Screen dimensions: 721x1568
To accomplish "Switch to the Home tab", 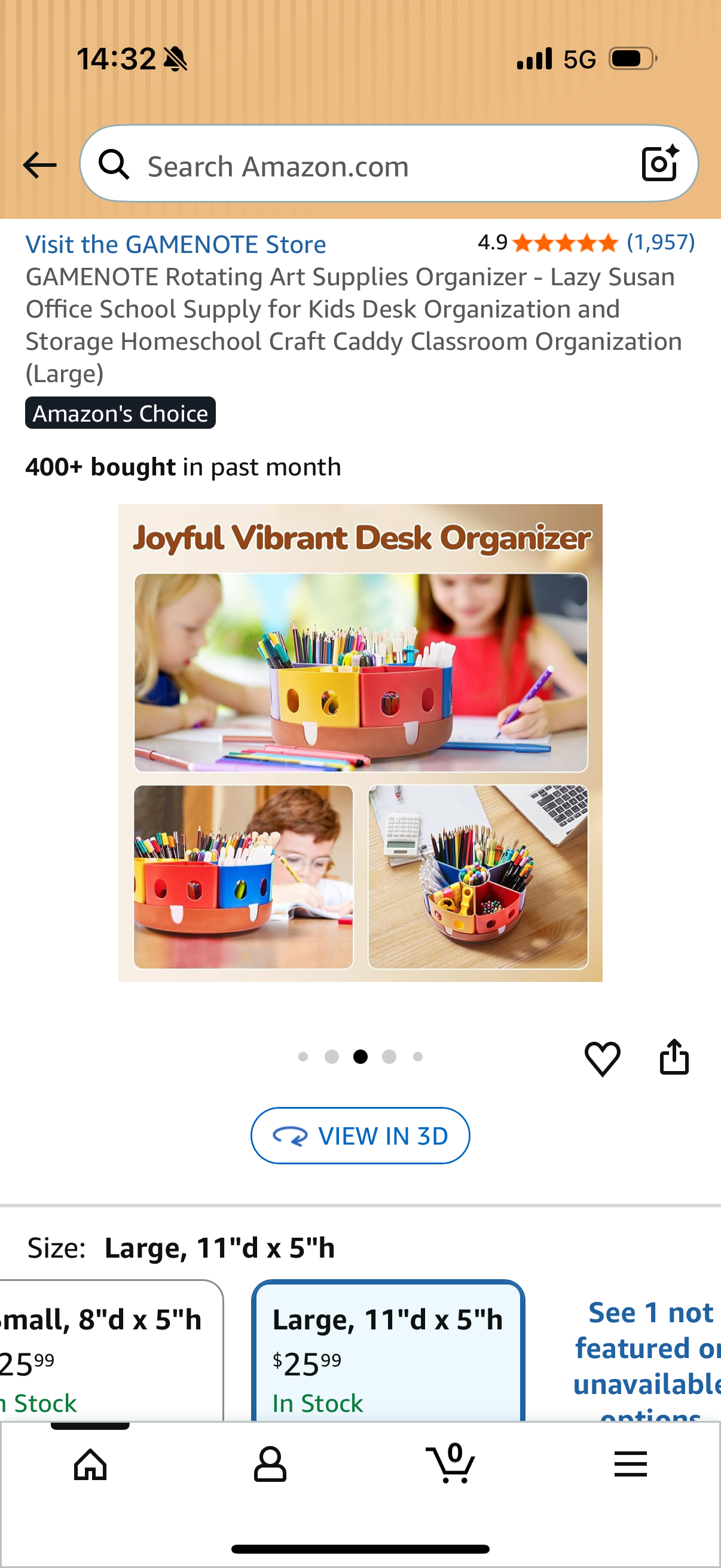I will 90,1463.
